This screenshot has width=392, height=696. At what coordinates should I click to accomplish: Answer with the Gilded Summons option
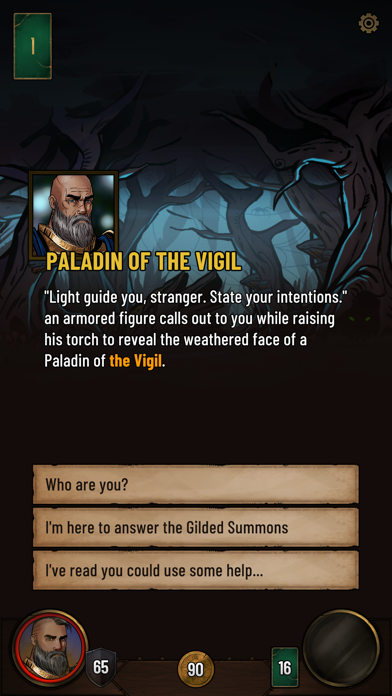tap(196, 527)
